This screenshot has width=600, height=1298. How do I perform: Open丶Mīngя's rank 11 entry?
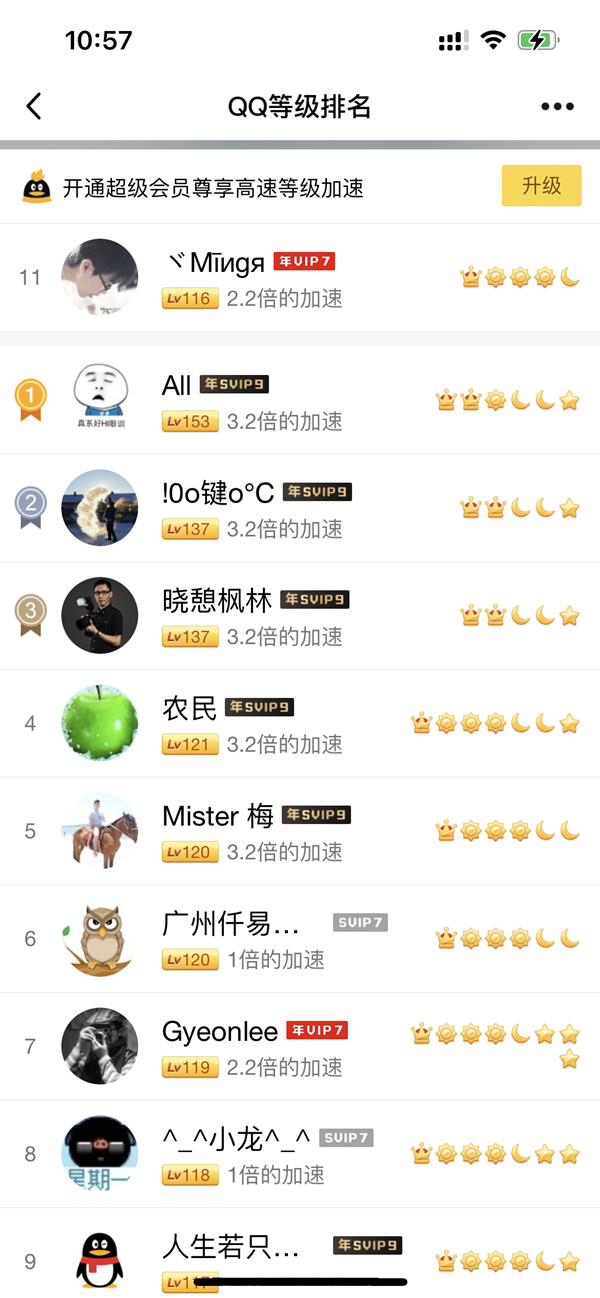(300, 277)
